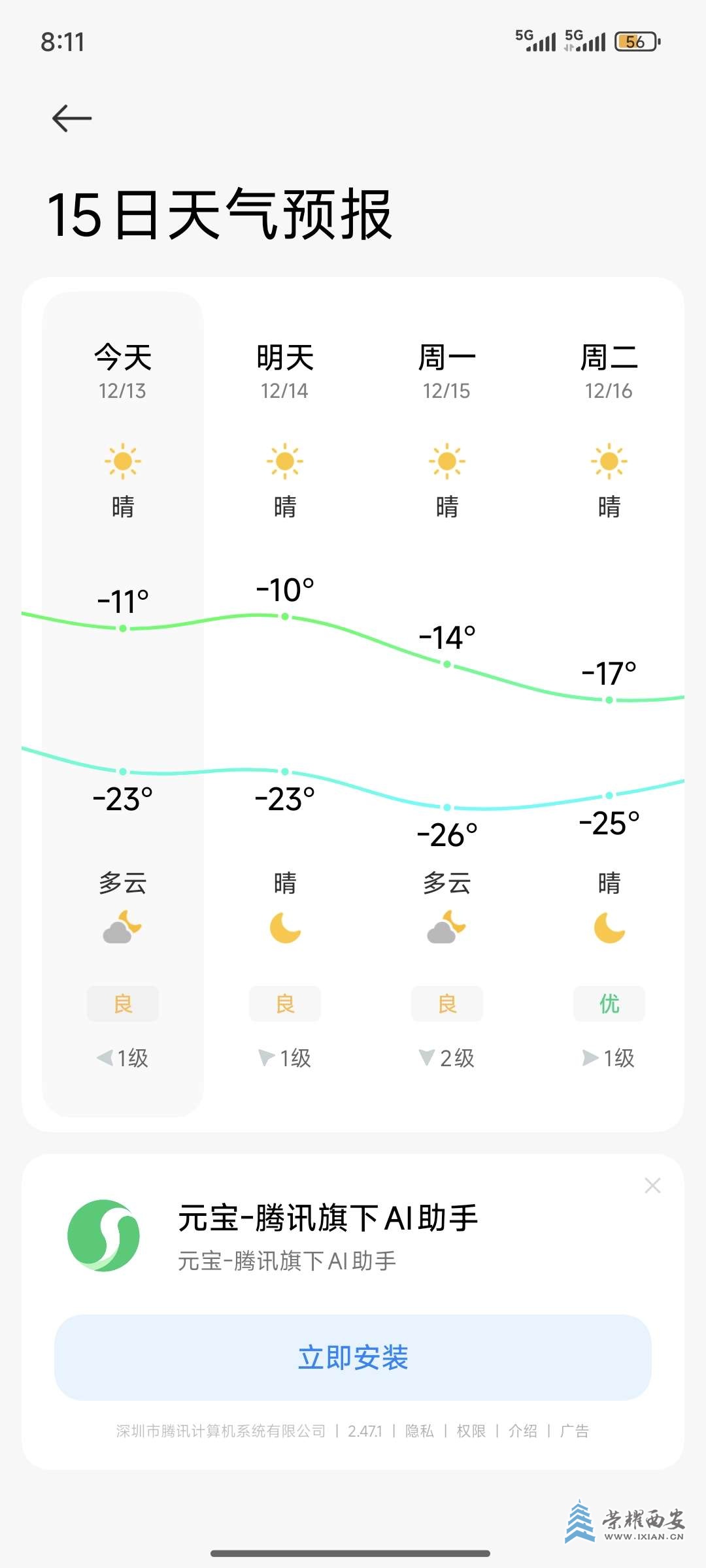
Task: Tap the 立即安装 install button
Action: [x=353, y=1357]
